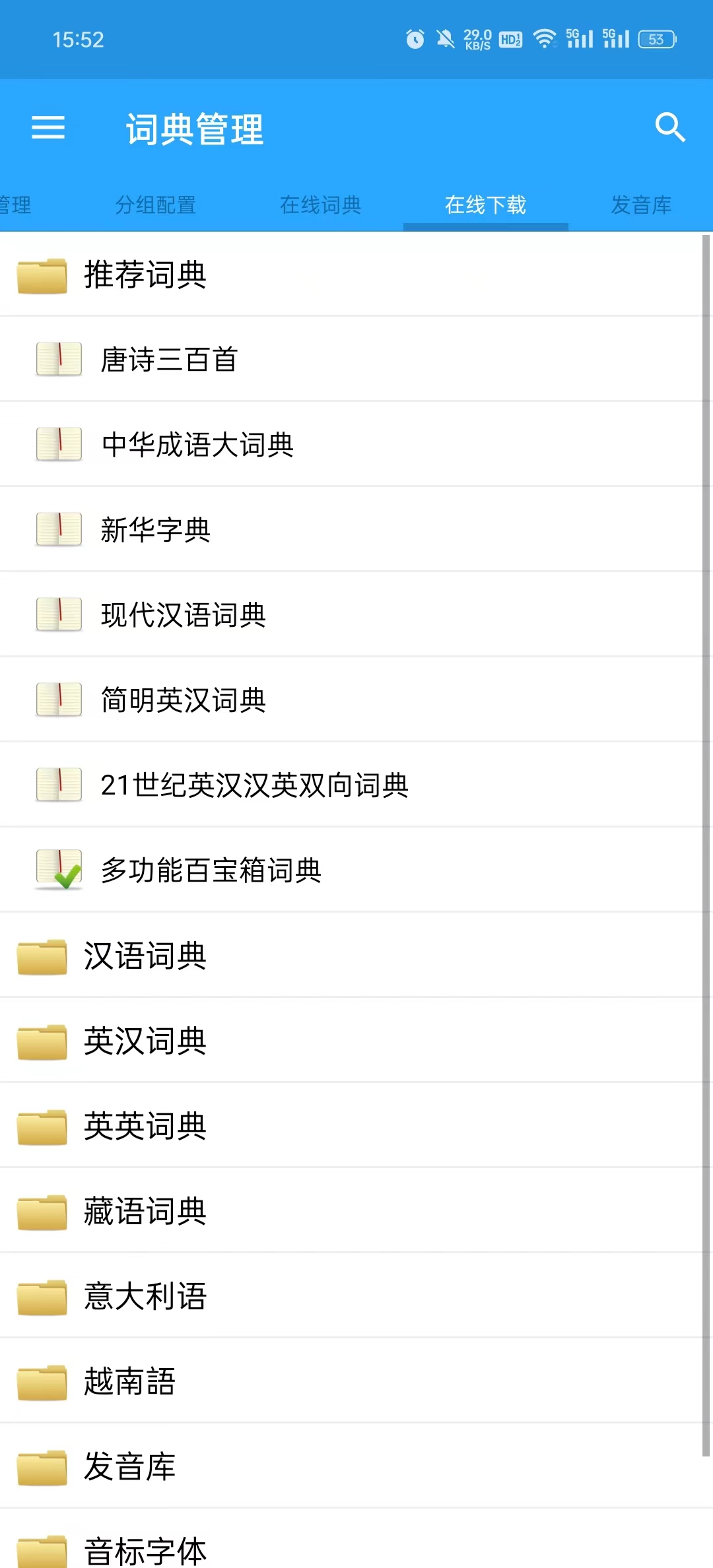The image size is (713, 1568).
Task: Open 21世纪英汉汉英双向词典
Action: tap(255, 785)
